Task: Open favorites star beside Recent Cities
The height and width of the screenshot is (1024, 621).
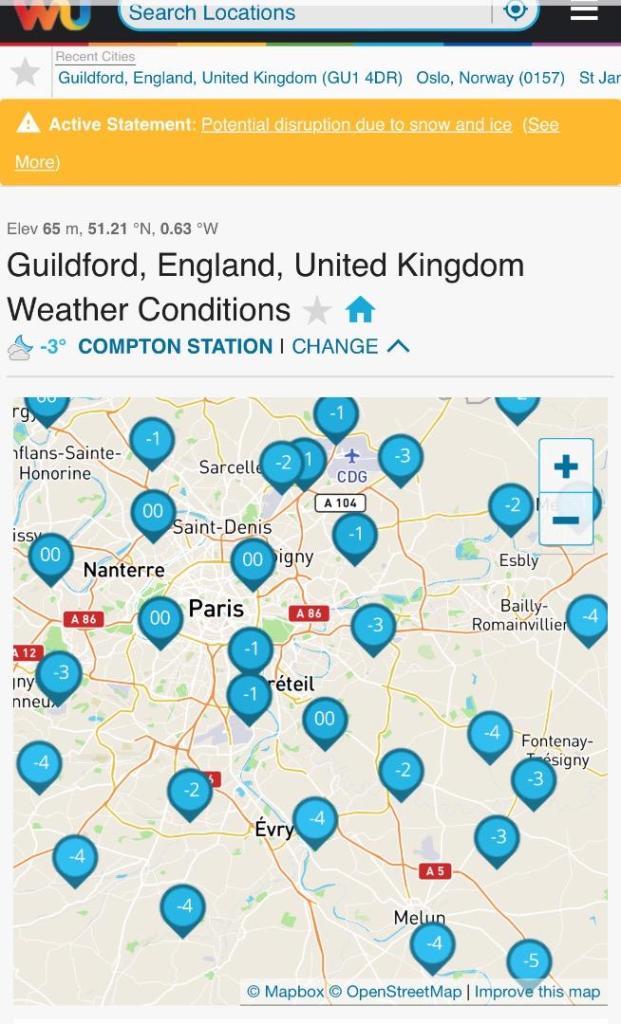Action: 25,72
